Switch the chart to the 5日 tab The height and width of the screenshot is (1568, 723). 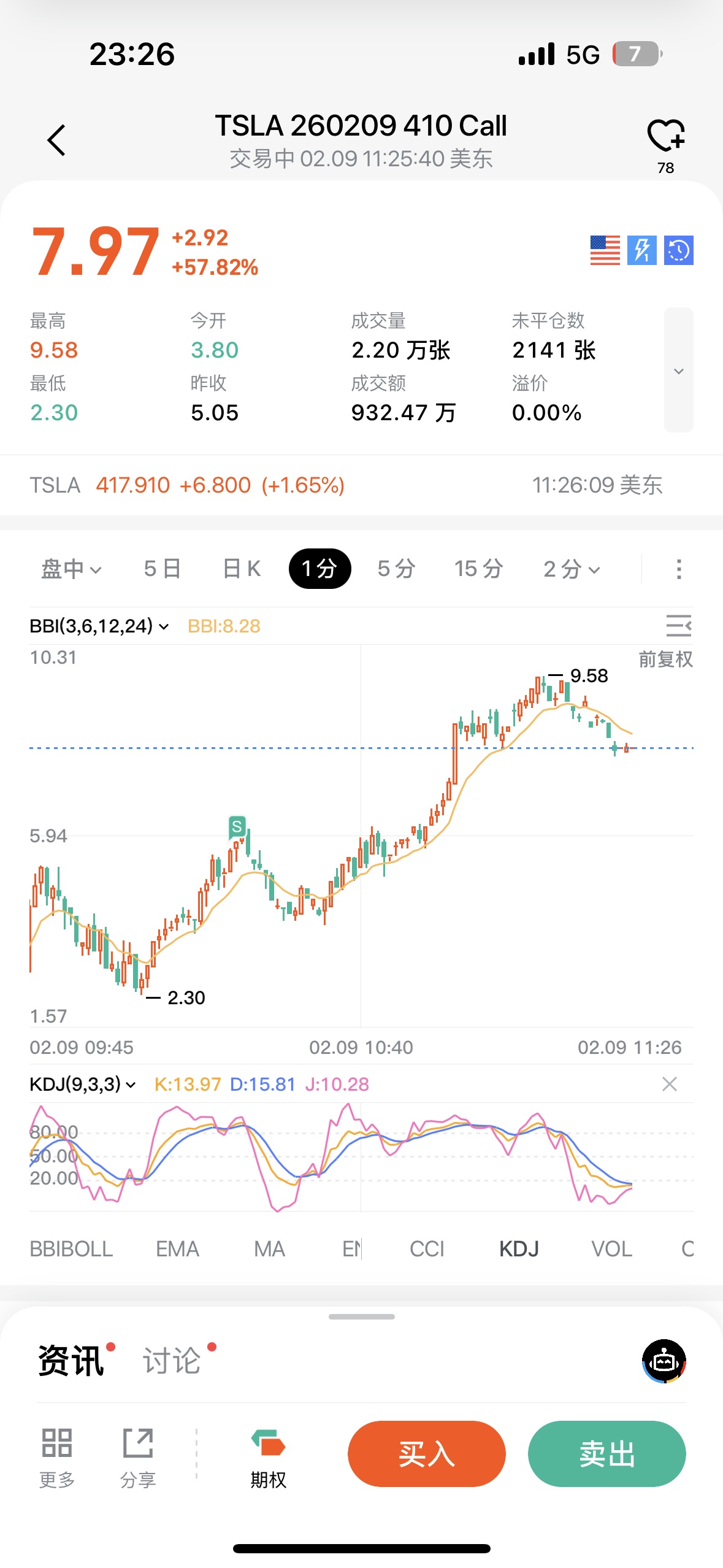click(162, 569)
